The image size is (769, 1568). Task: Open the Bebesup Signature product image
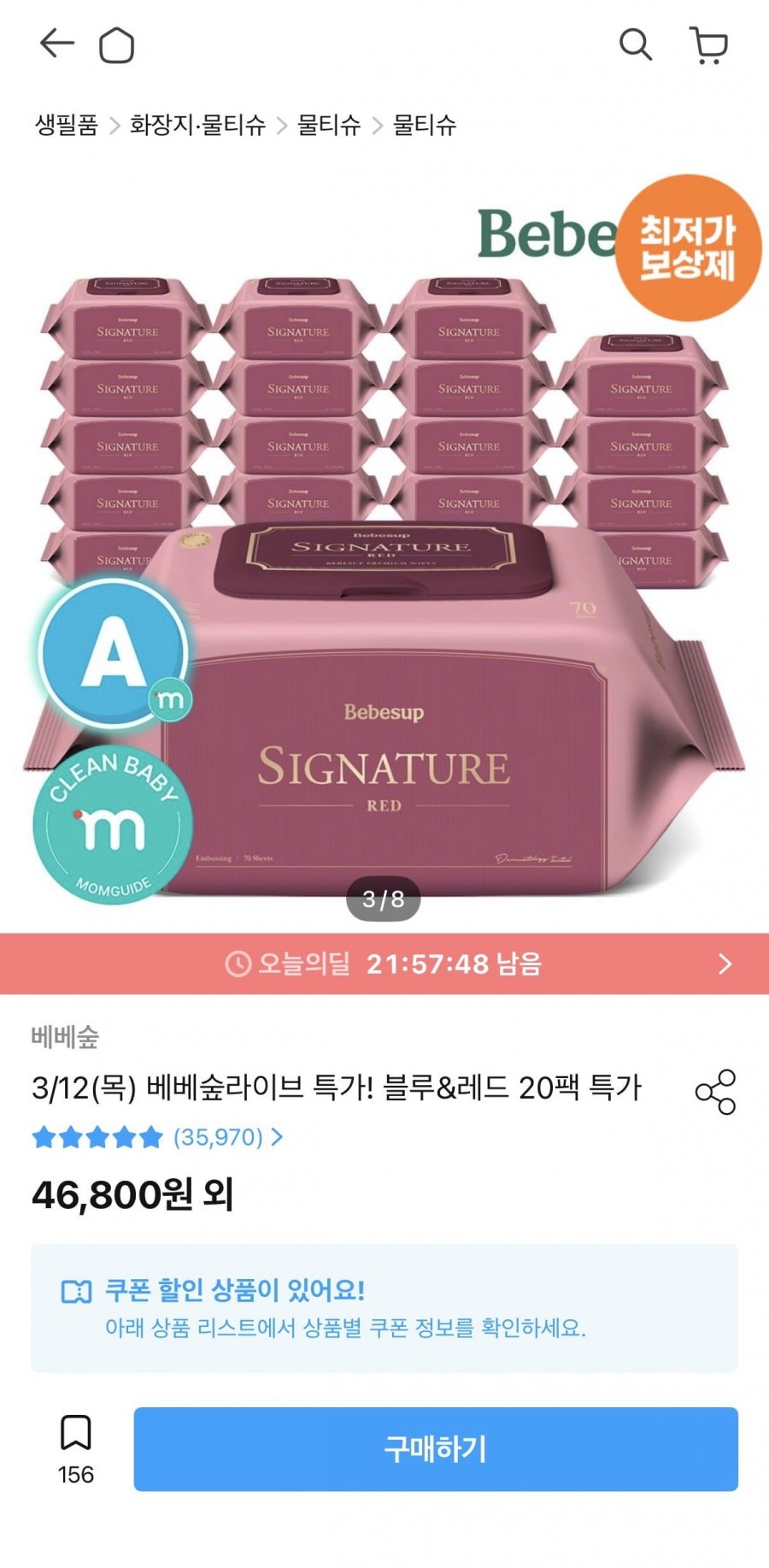coord(384,547)
